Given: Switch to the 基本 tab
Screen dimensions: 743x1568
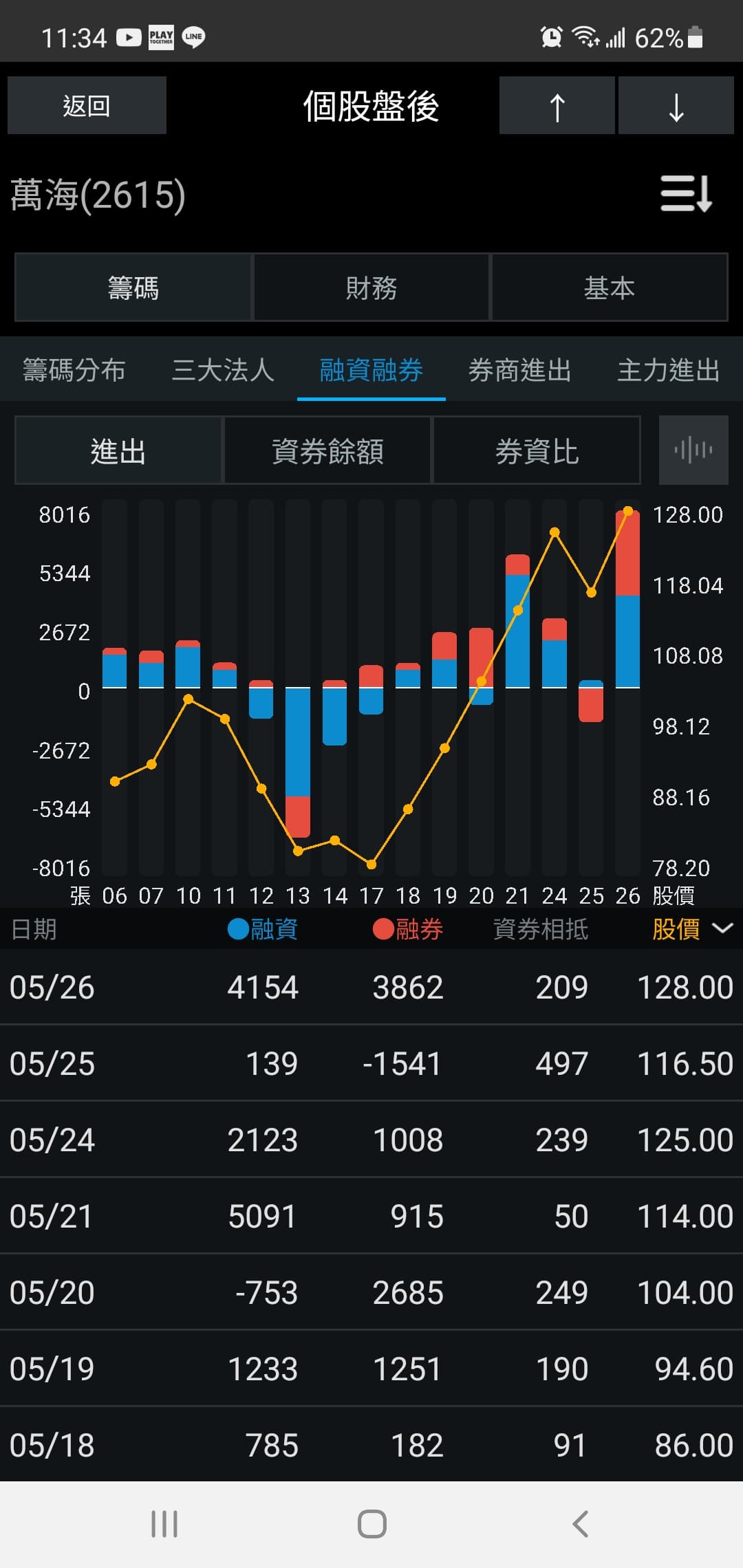Looking at the screenshot, I should pos(610,288).
